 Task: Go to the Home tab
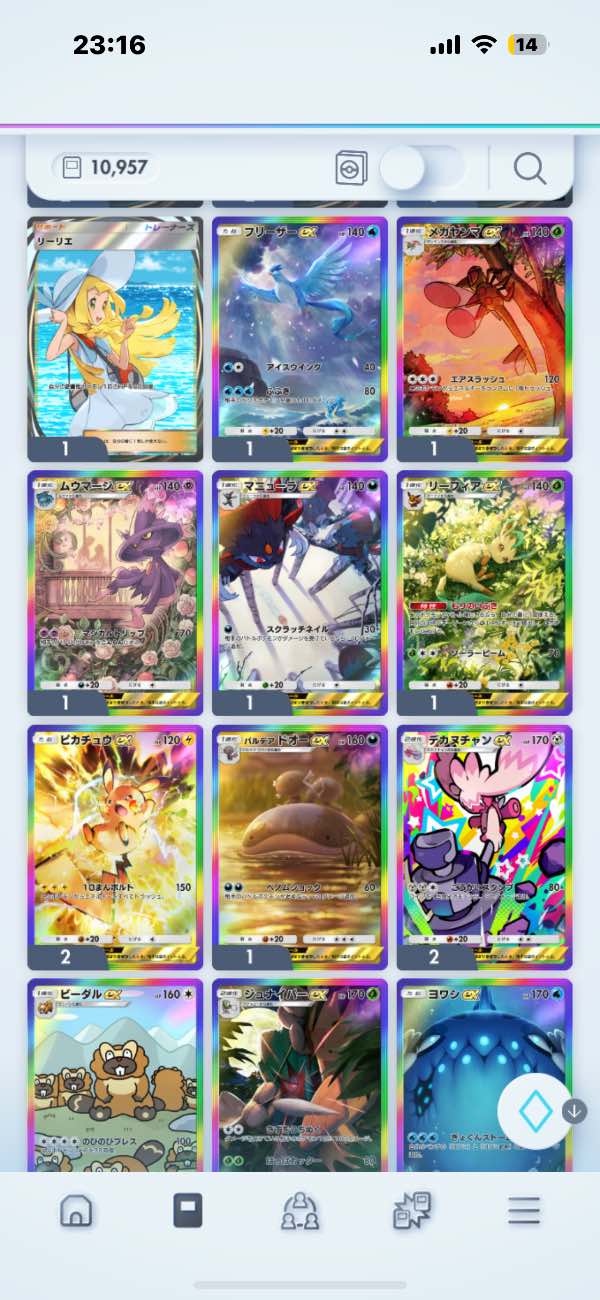tap(76, 1210)
